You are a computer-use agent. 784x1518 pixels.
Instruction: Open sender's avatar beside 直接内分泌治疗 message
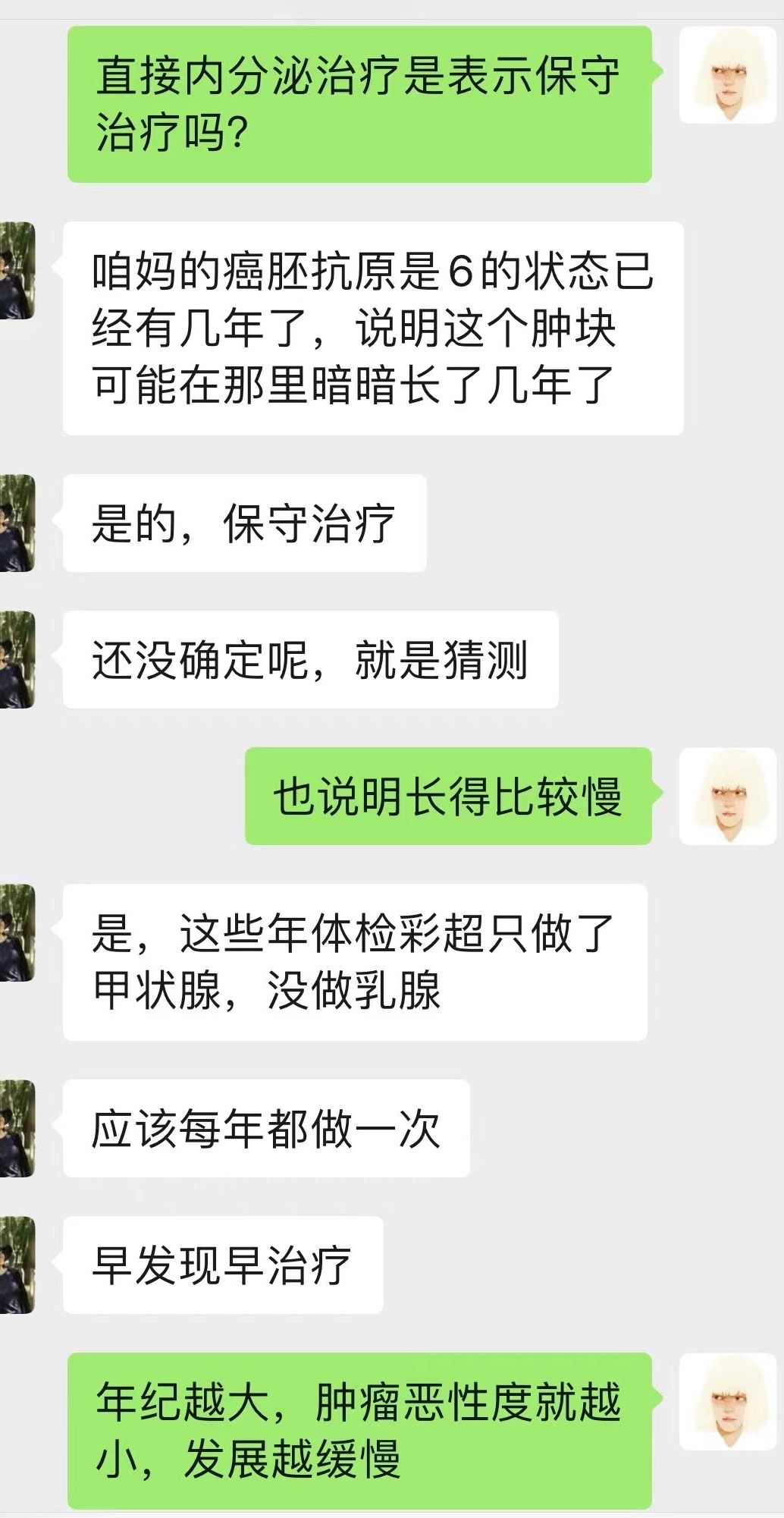pyautogui.click(x=727, y=75)
